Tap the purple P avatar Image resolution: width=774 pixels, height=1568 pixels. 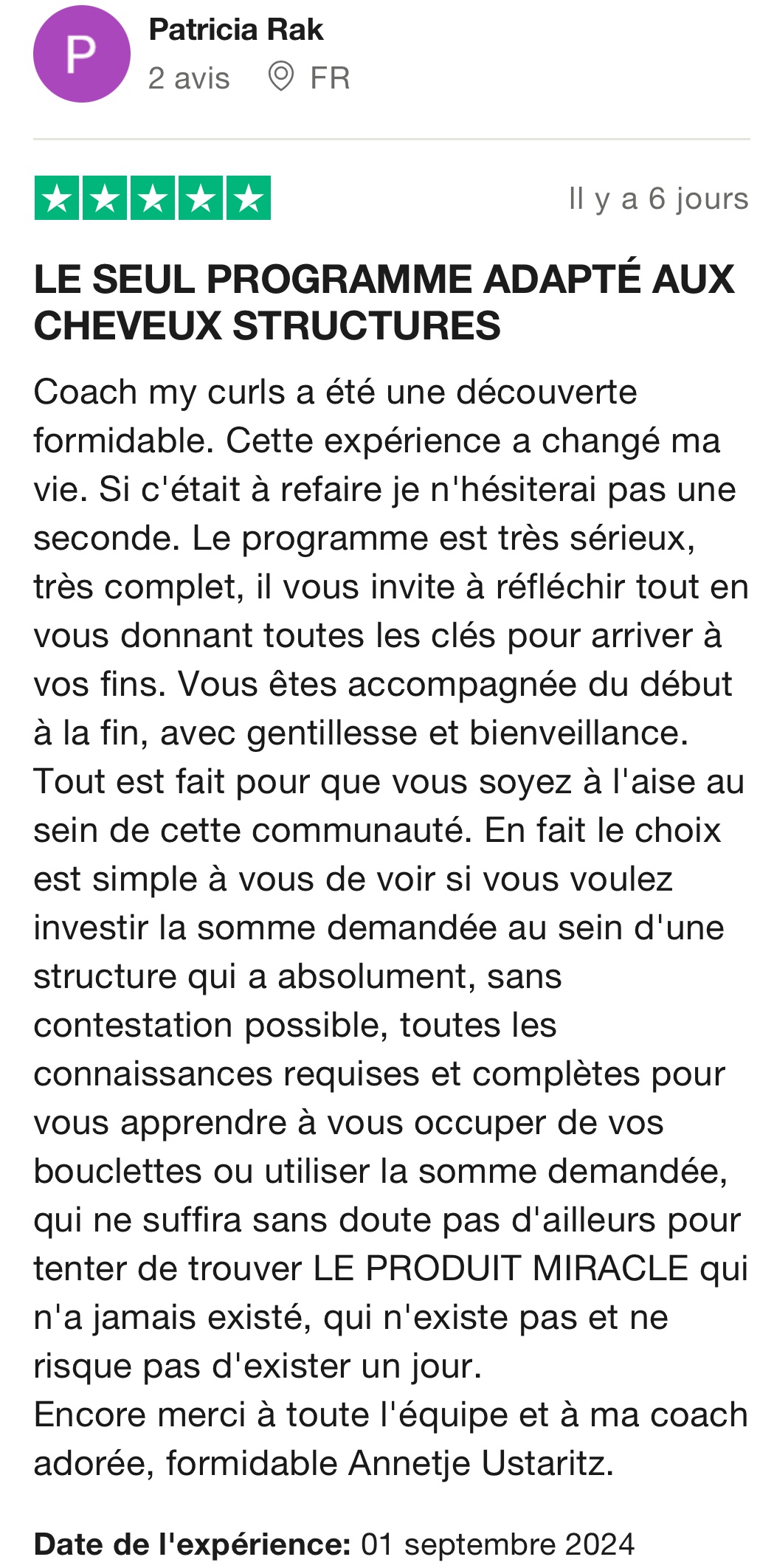point(82,54)
